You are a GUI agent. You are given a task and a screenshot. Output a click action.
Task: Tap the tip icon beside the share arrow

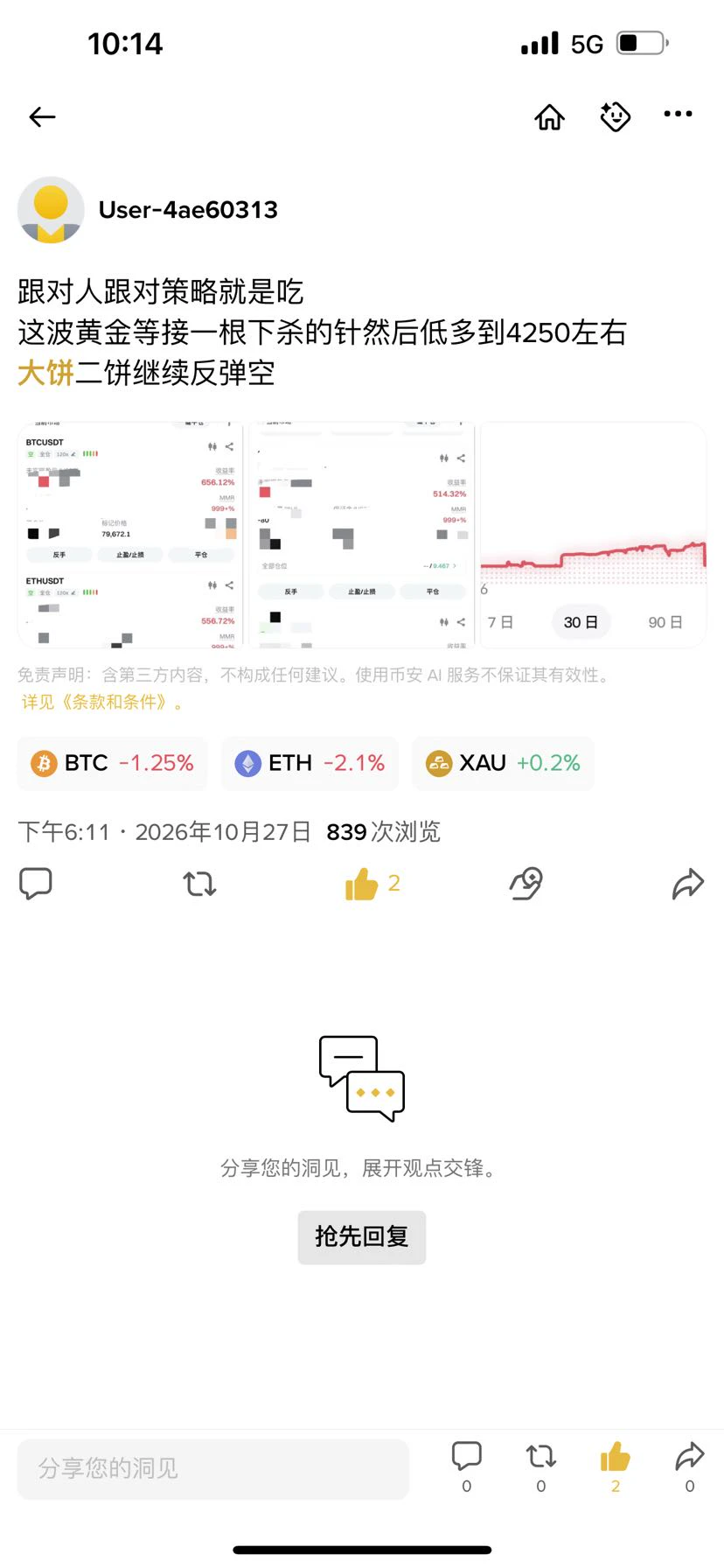[x=526, y=884]
